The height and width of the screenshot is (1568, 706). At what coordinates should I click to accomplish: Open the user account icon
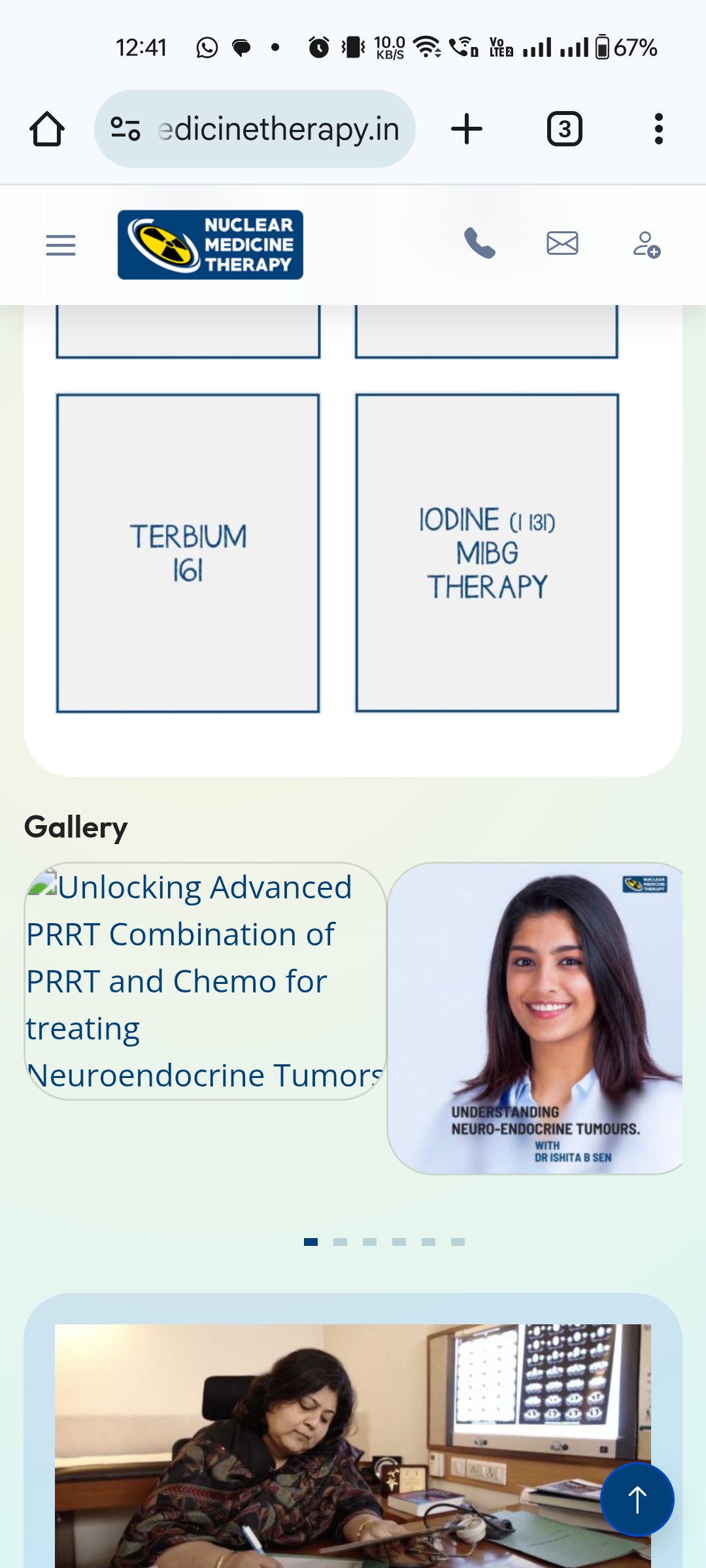pyautogui.click(x=647, y=245)
